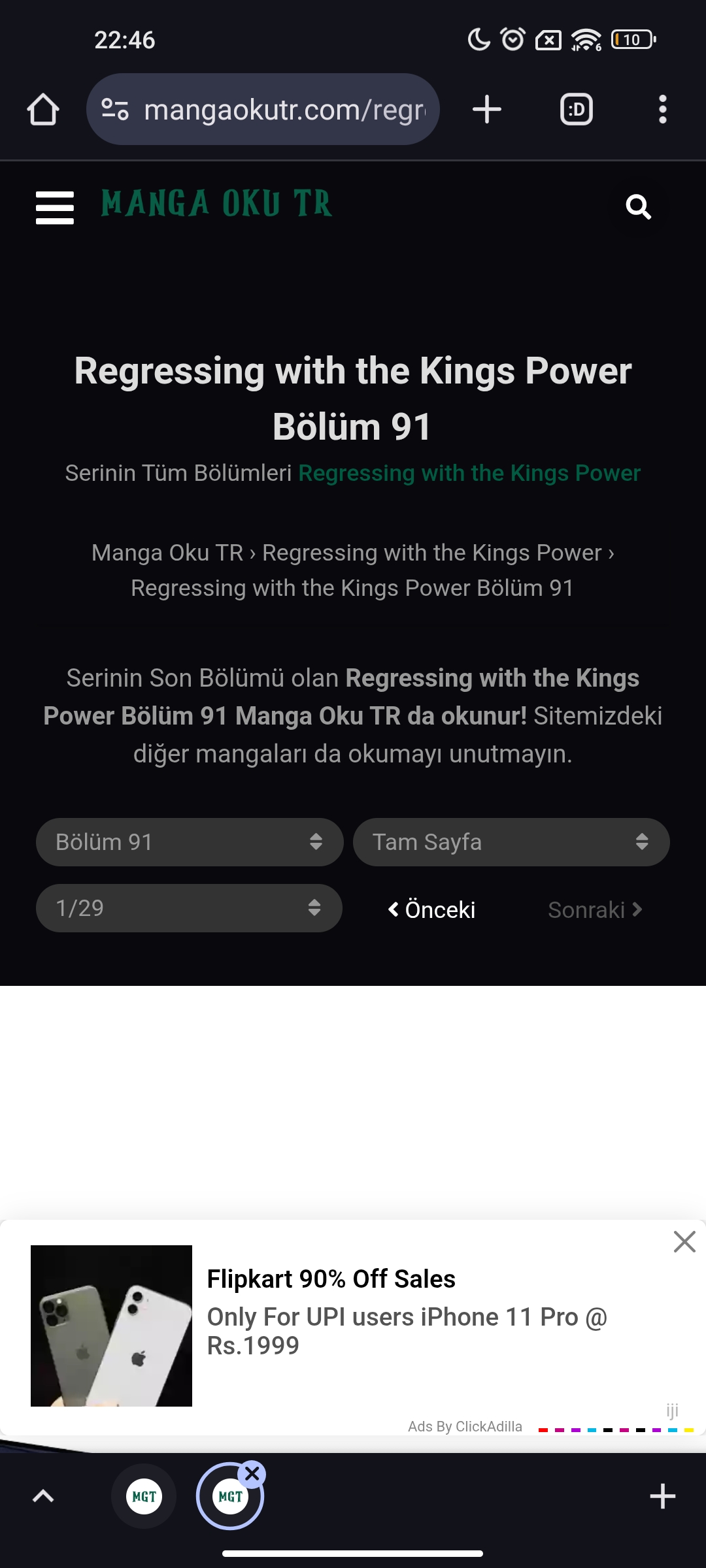Viewport: 706px width, 1568px height.
Task: Expand the bottom tab strip with the up arrow
Action: 43,1496
